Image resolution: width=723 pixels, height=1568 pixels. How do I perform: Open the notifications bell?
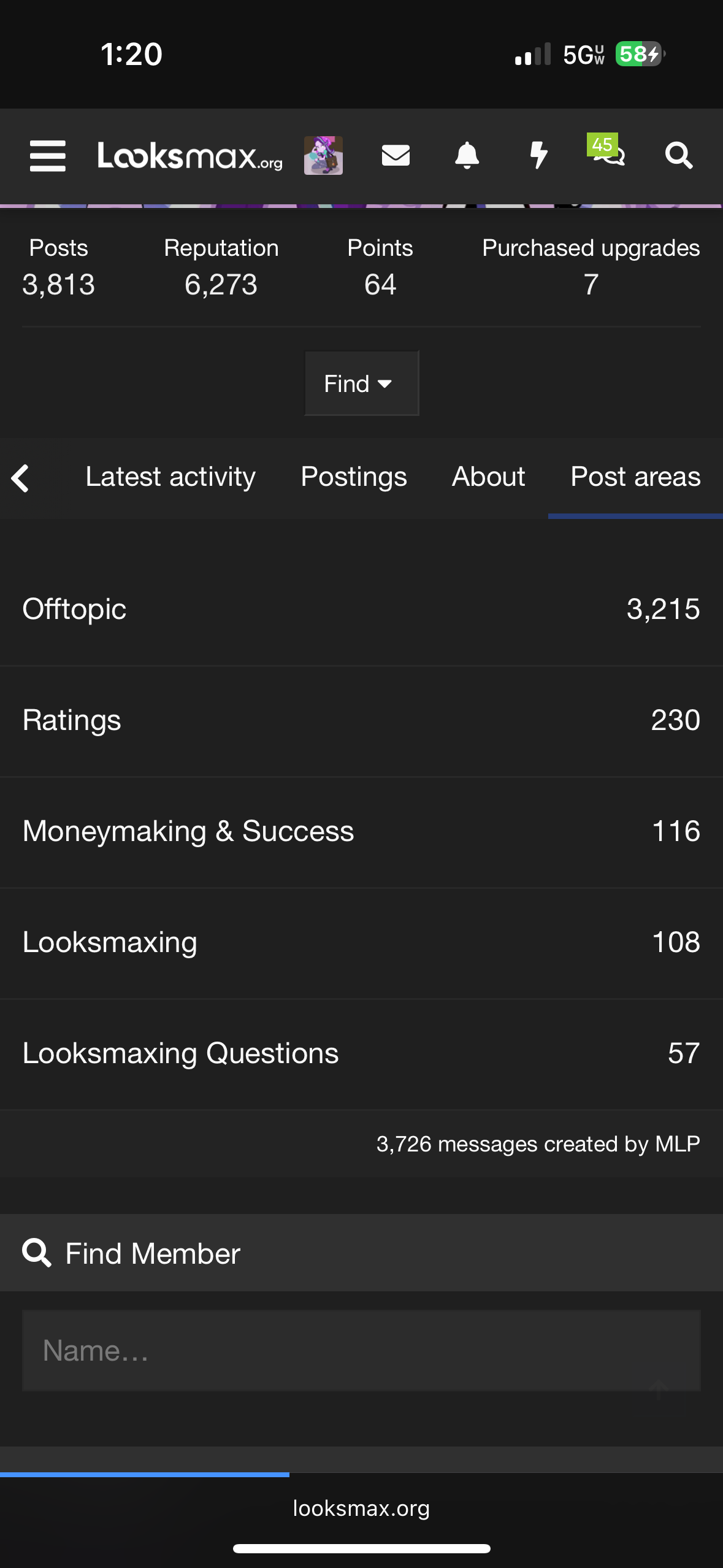467,156
